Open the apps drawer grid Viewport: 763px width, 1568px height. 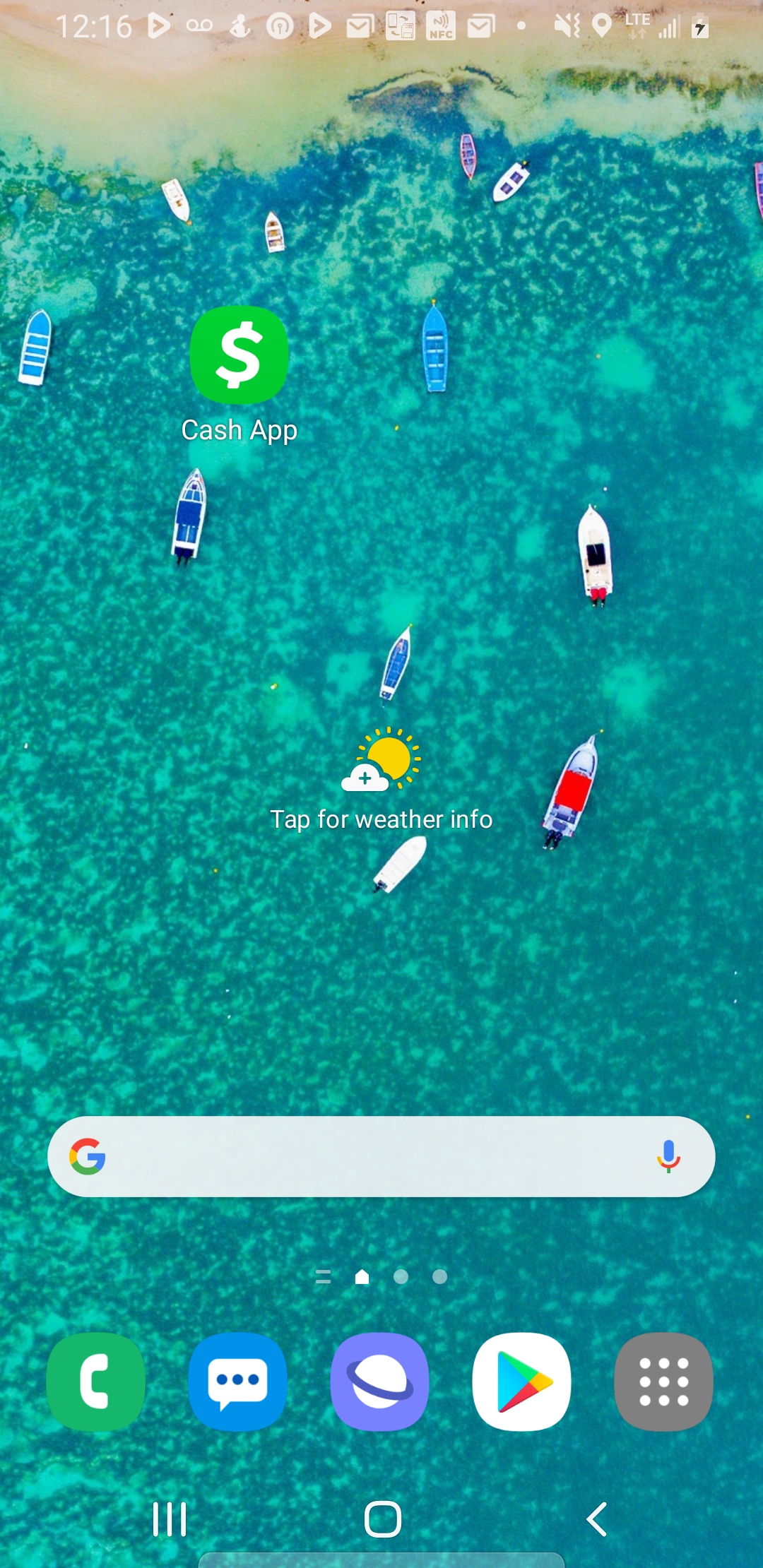(x=663, y=1382)
